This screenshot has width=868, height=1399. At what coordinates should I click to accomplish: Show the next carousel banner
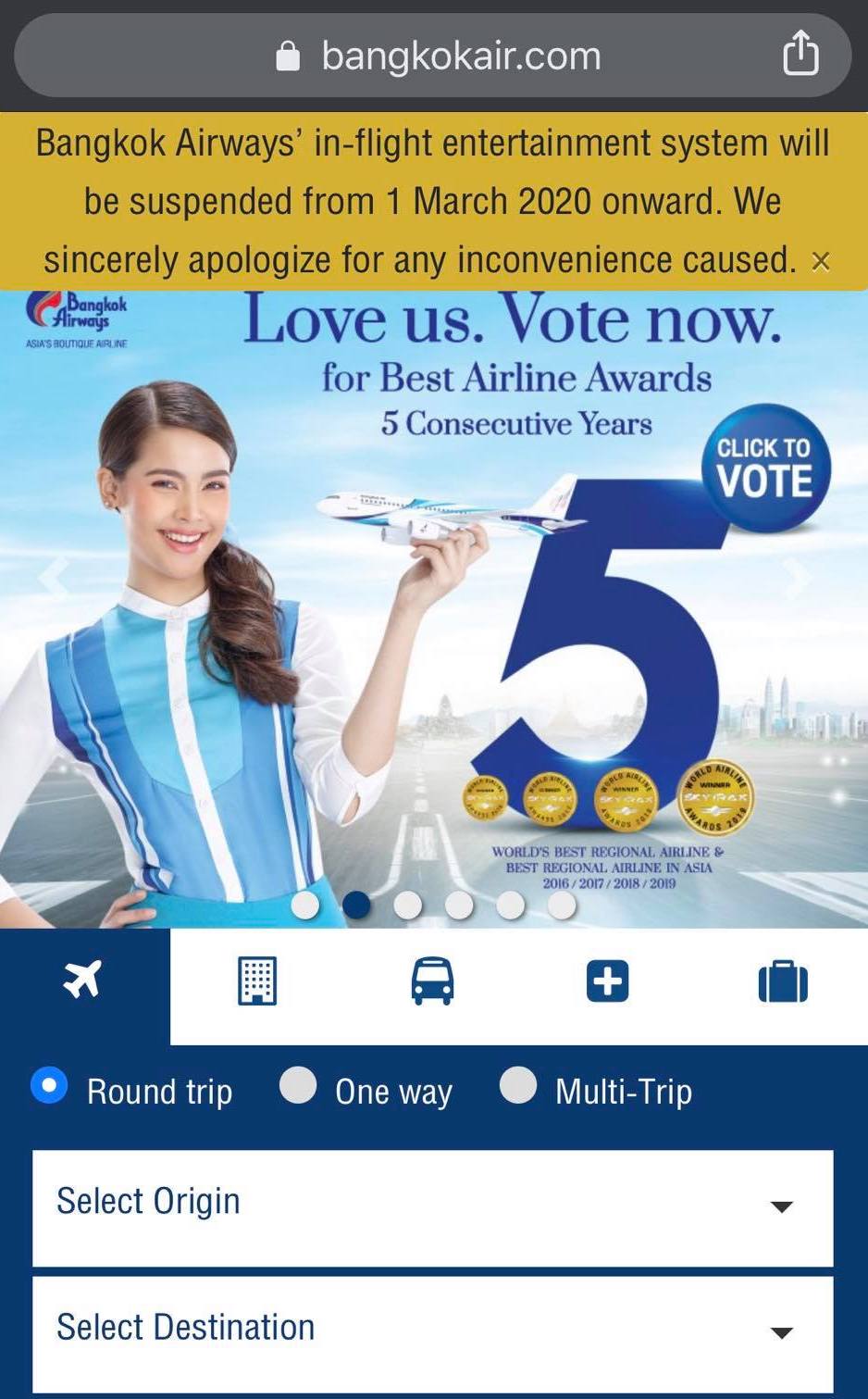(798, 577)
